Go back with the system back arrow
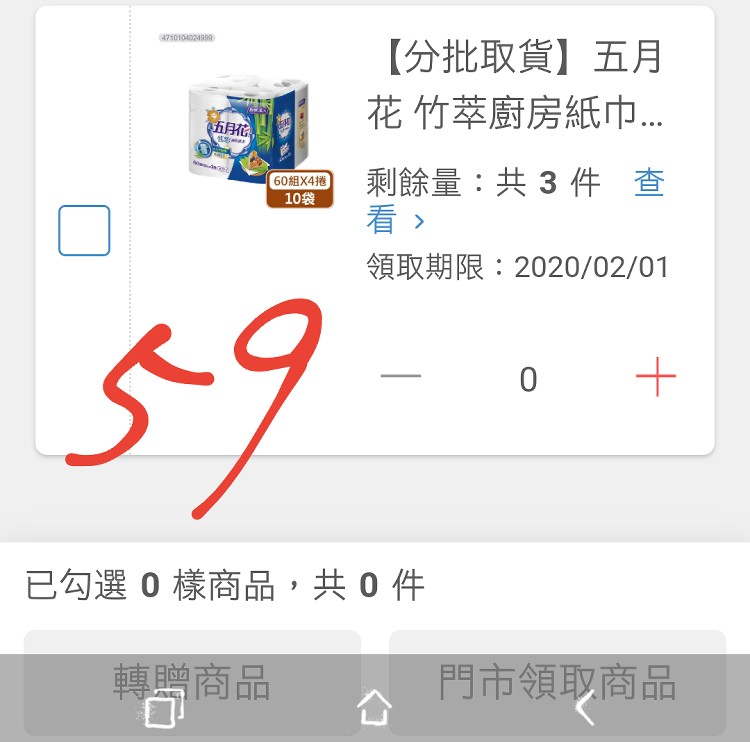The width and height of the screenshot is (750, 742). coord(585,709)
